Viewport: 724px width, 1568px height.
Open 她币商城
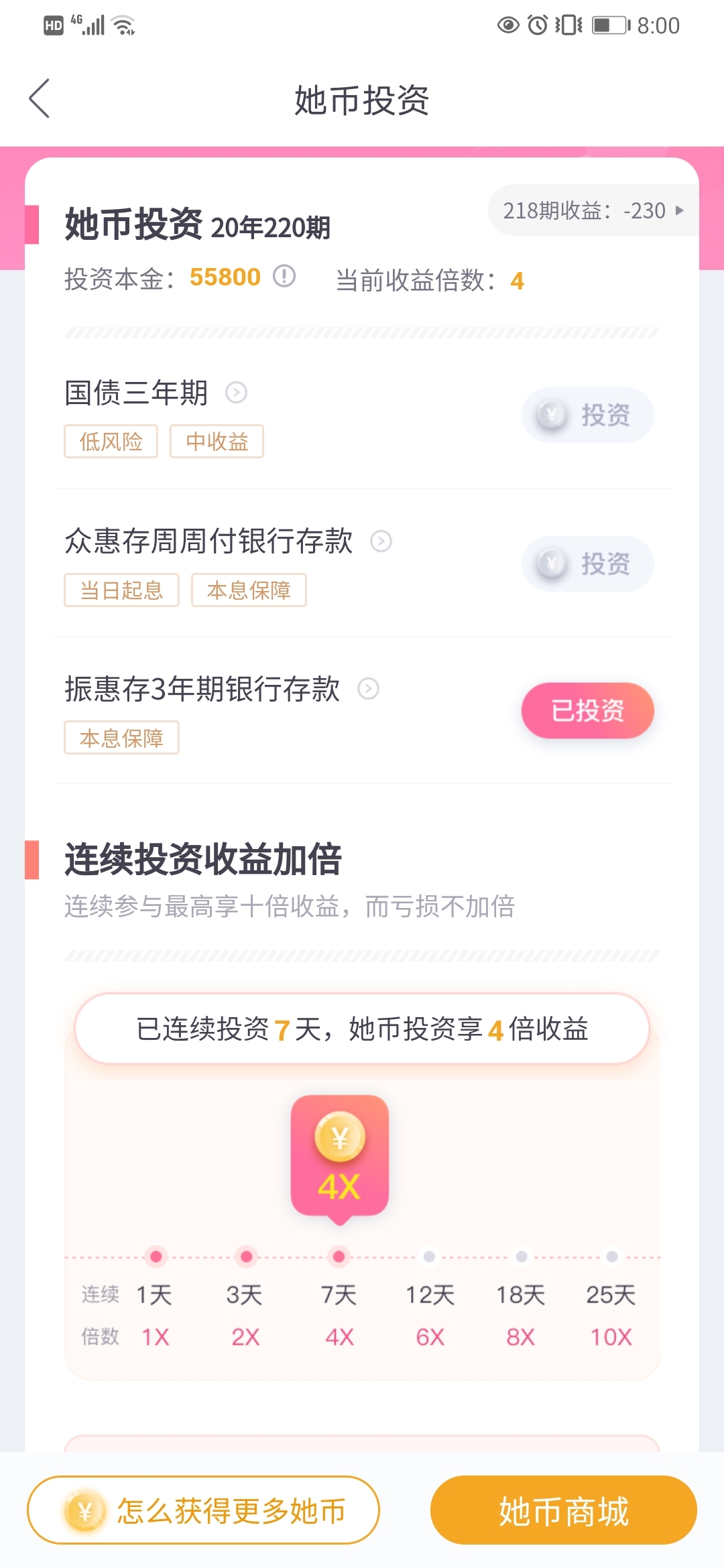coord(564,1510)
